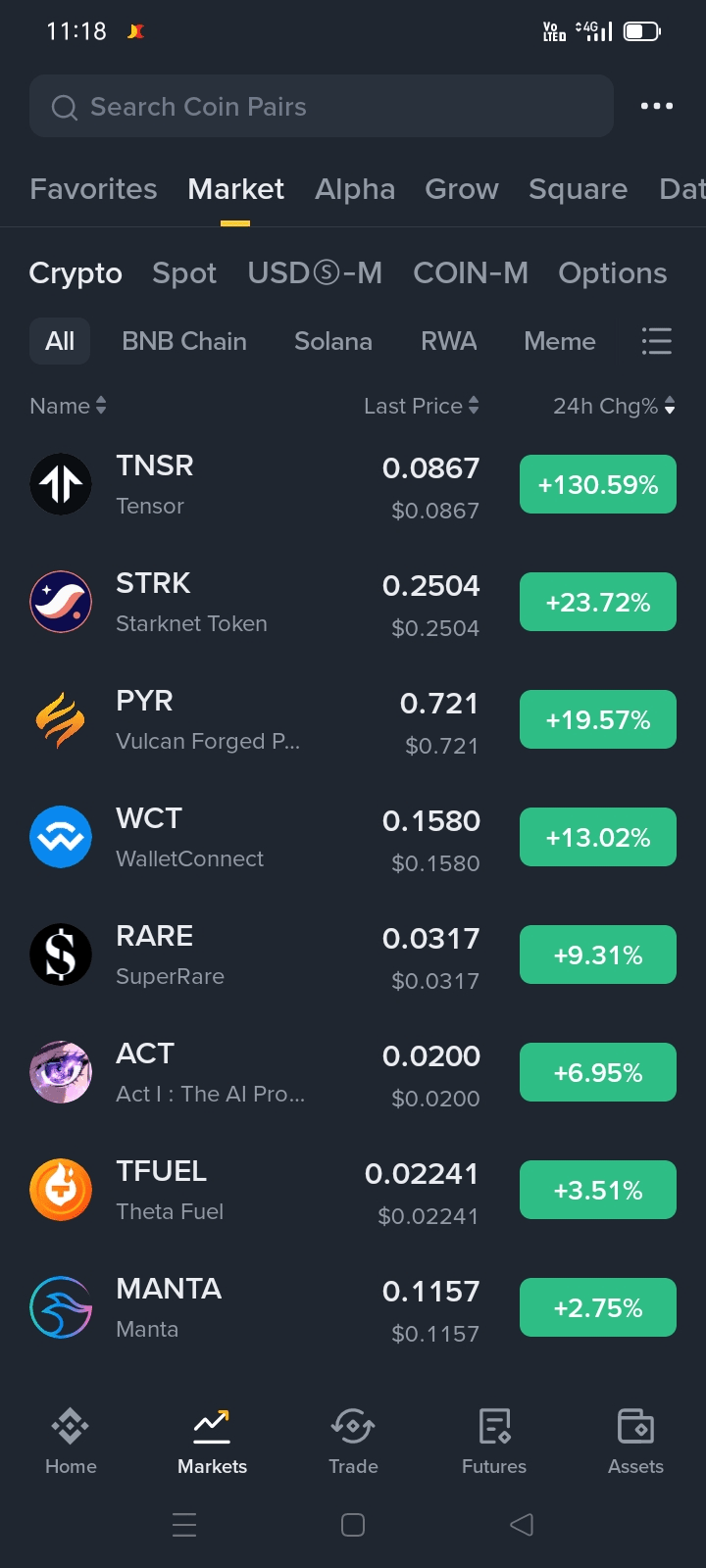Open the three-dot overflow menu
Screen dimensions: 706x1568
coord(656,106)
